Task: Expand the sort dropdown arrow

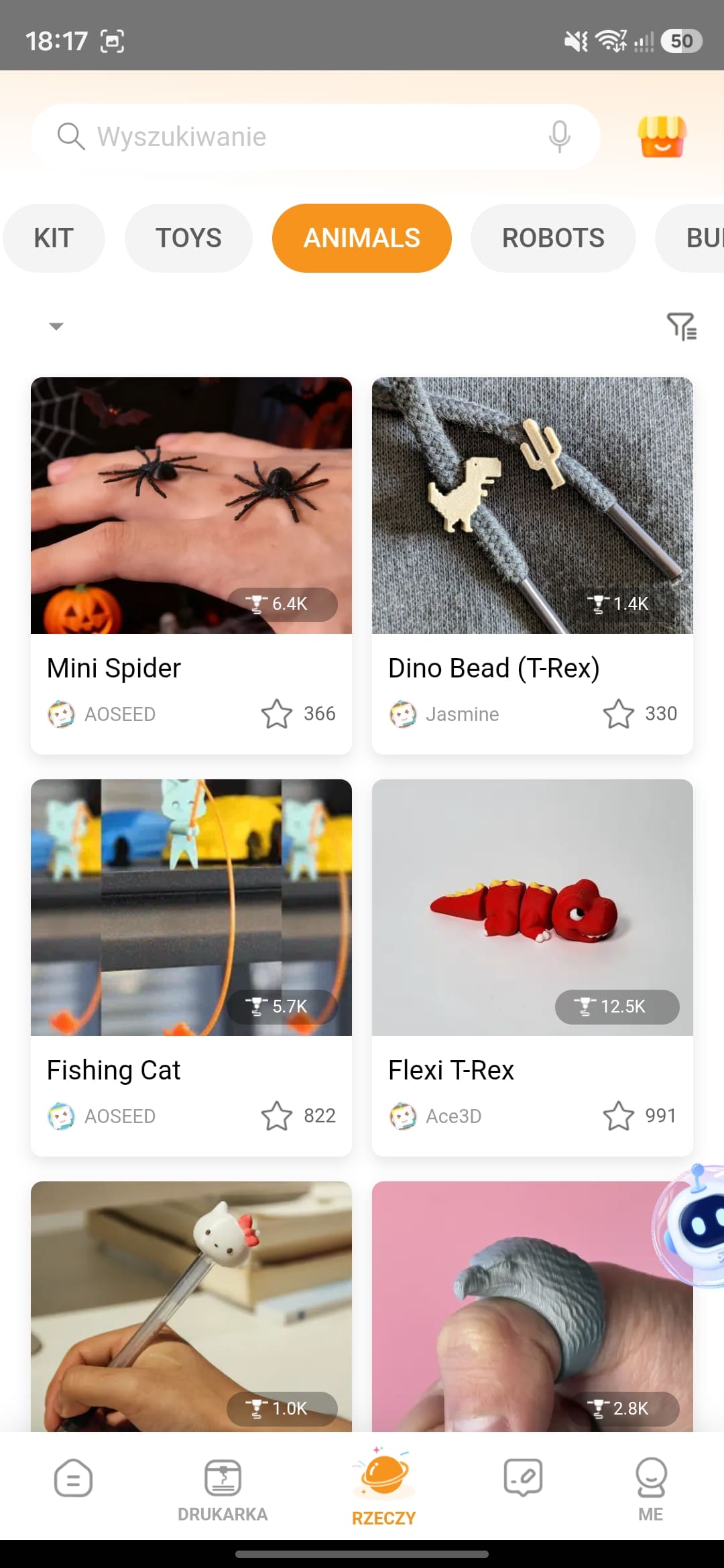Action: (x=56, y=326)
